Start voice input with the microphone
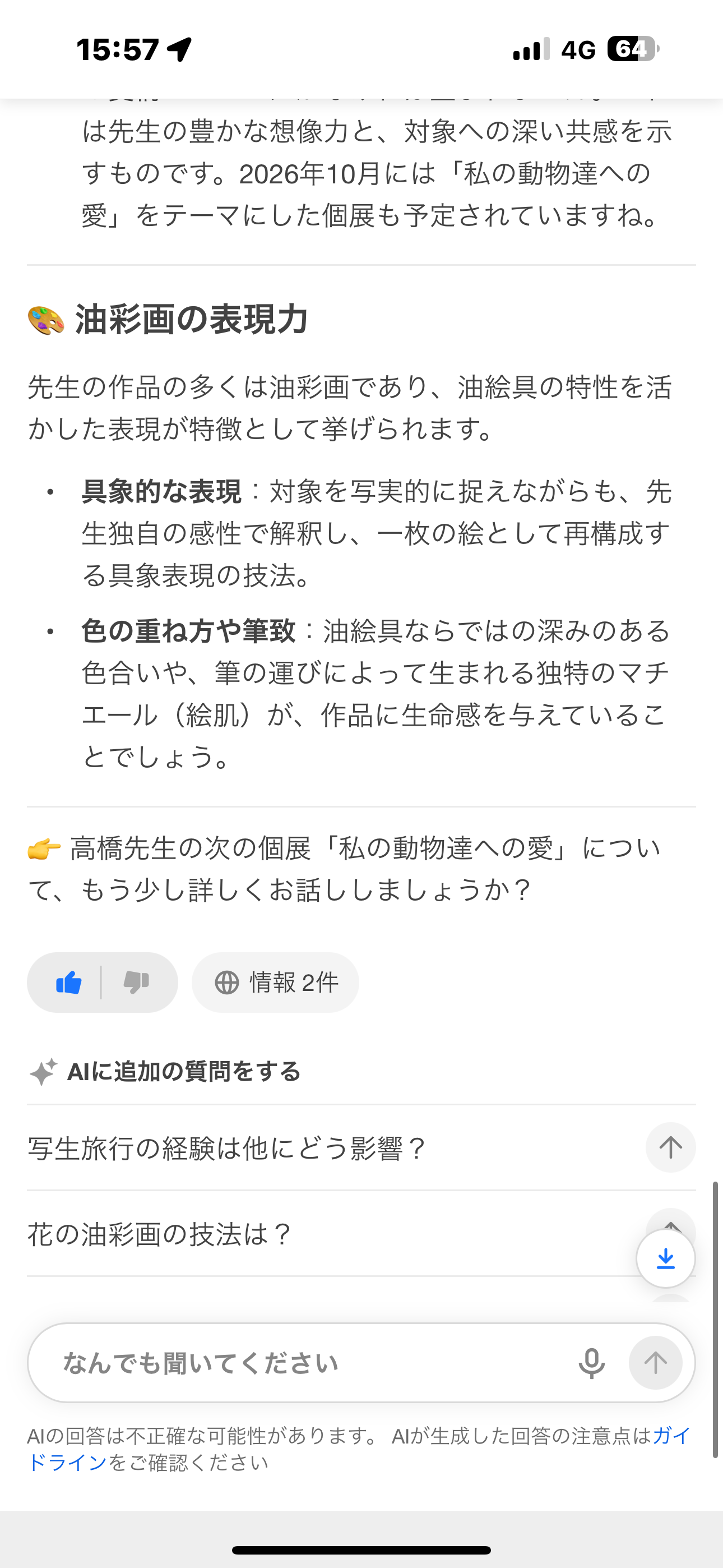This screenshot has height=1568, width=723. point(591,1363)
